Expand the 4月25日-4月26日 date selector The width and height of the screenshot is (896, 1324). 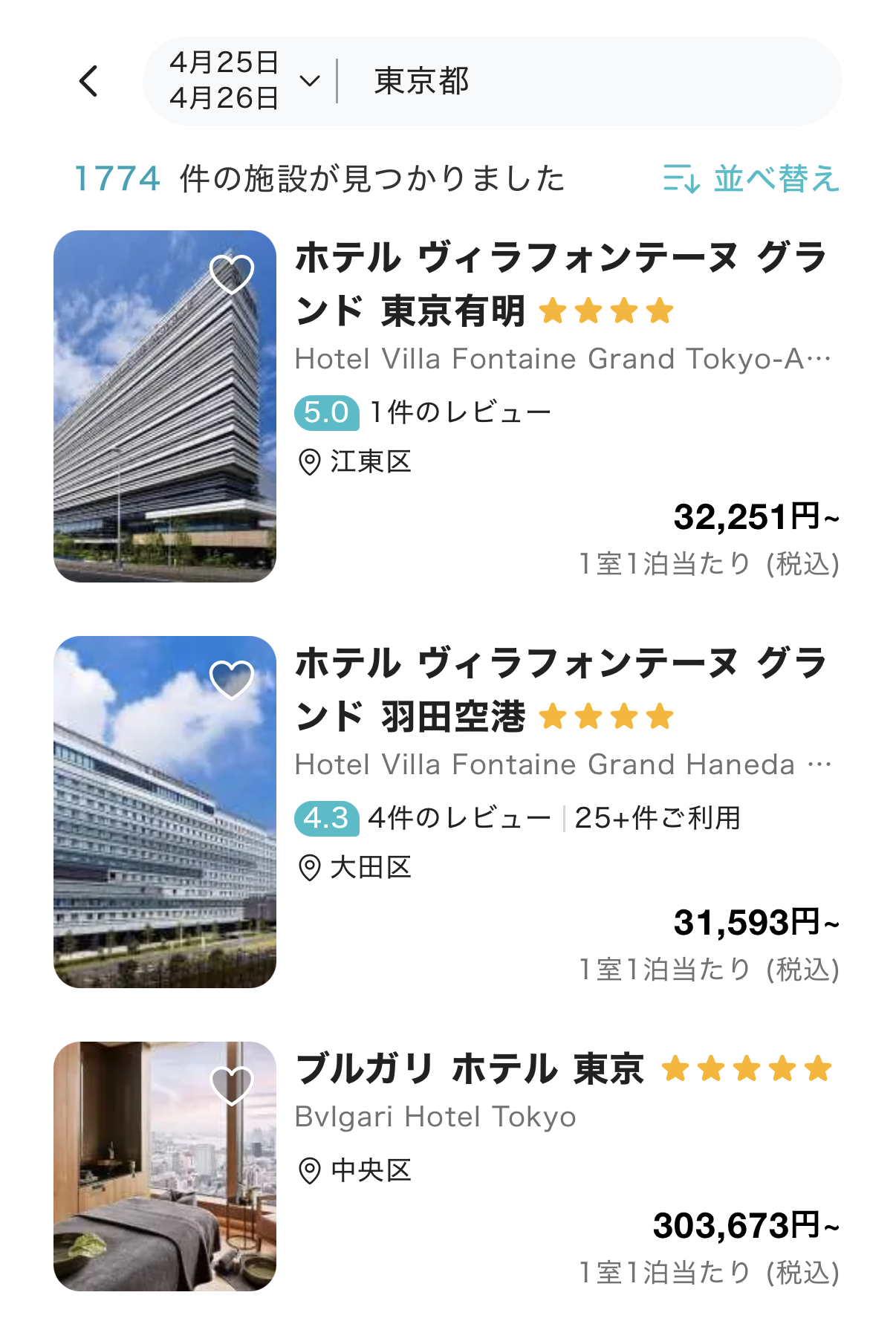(x=238, y=82)
